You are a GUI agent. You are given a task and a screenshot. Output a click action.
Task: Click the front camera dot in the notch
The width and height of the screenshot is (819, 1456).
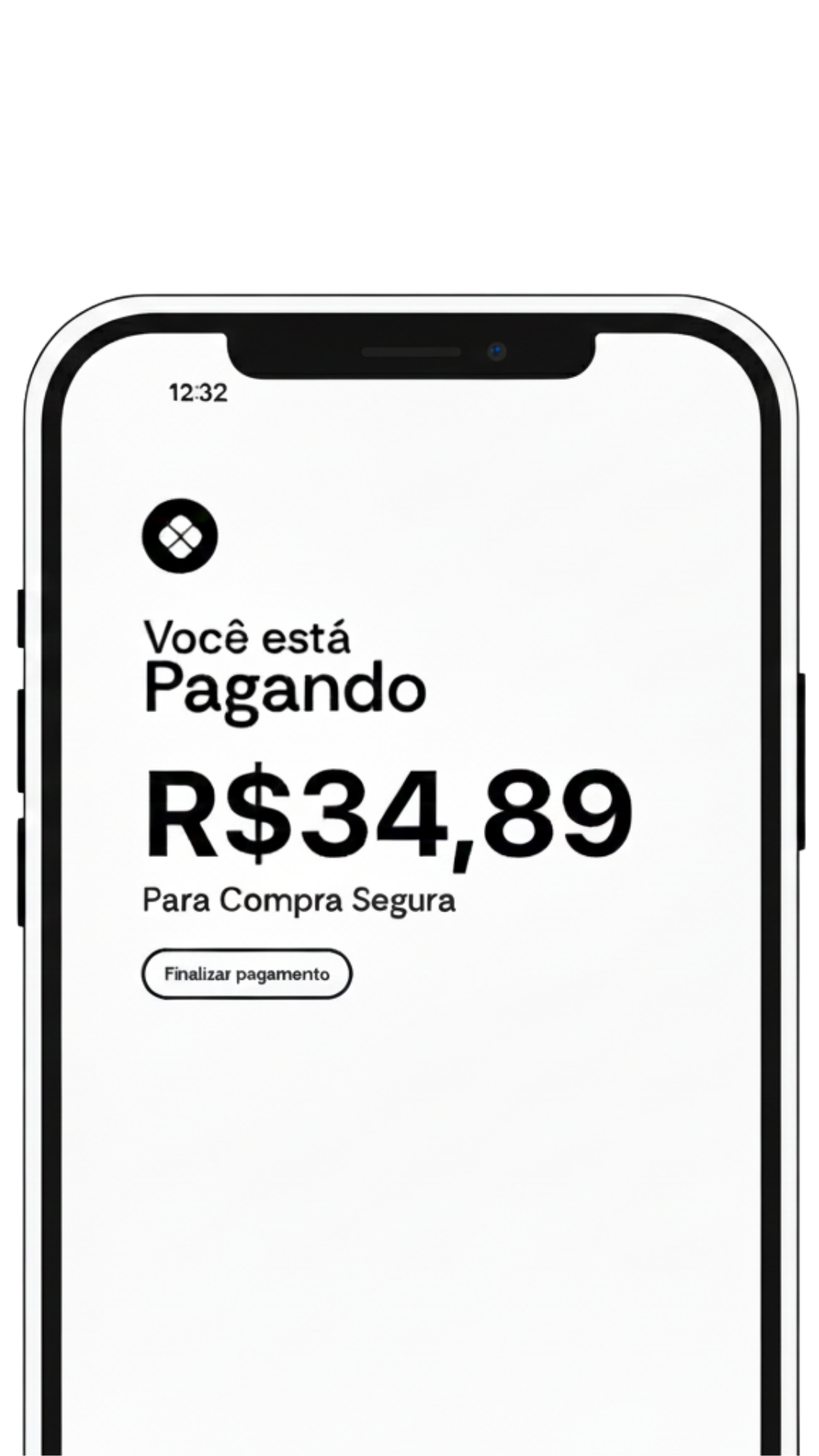click(x=497, y=350)
